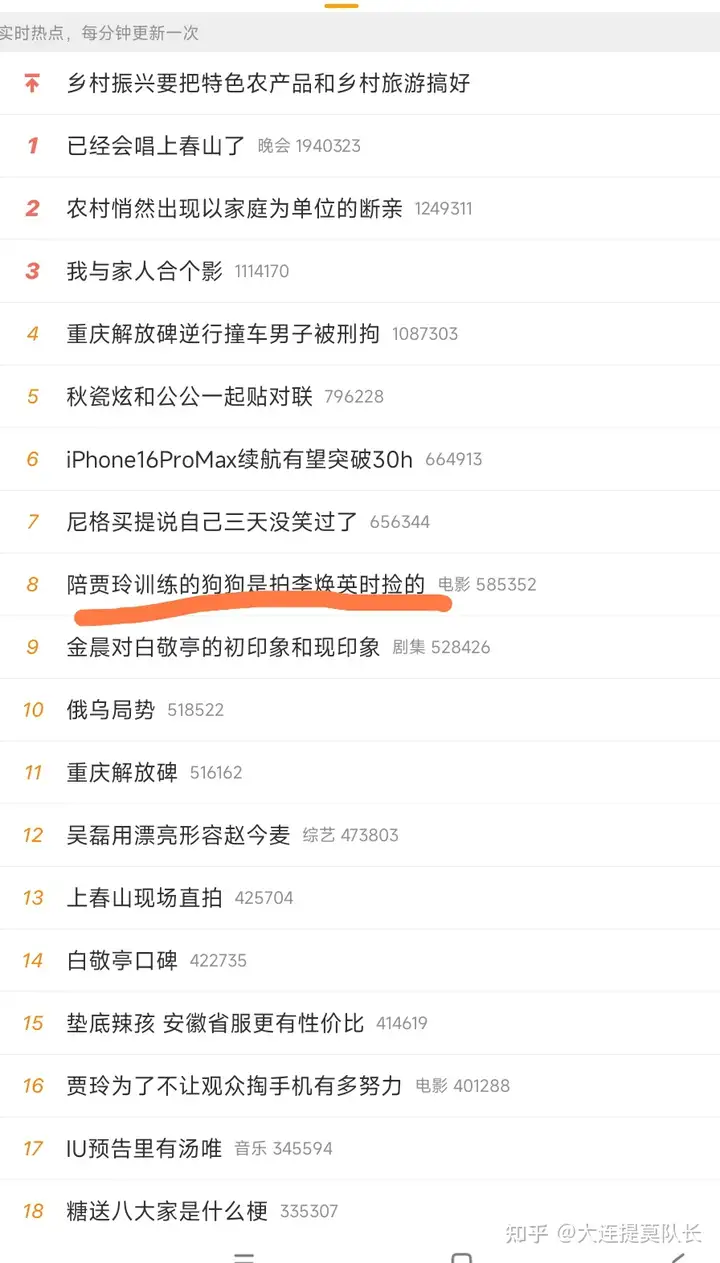Open the 俄乌局势 hot topic
Image resolution: width=720 pixels, height=1263 pixels.
[x=111, y=710]
